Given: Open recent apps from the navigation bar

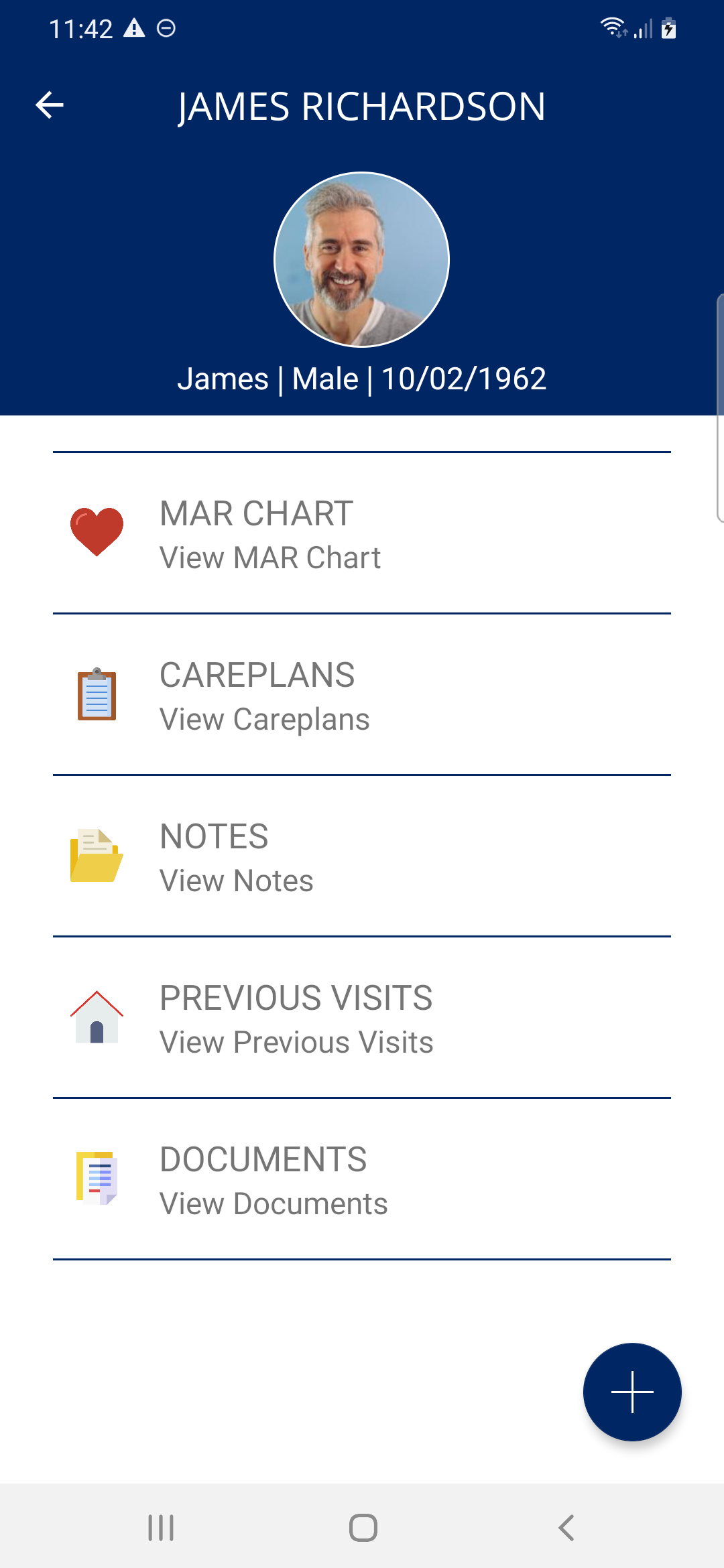Looking at the screenshot, I should click(x=161, y=1528).
